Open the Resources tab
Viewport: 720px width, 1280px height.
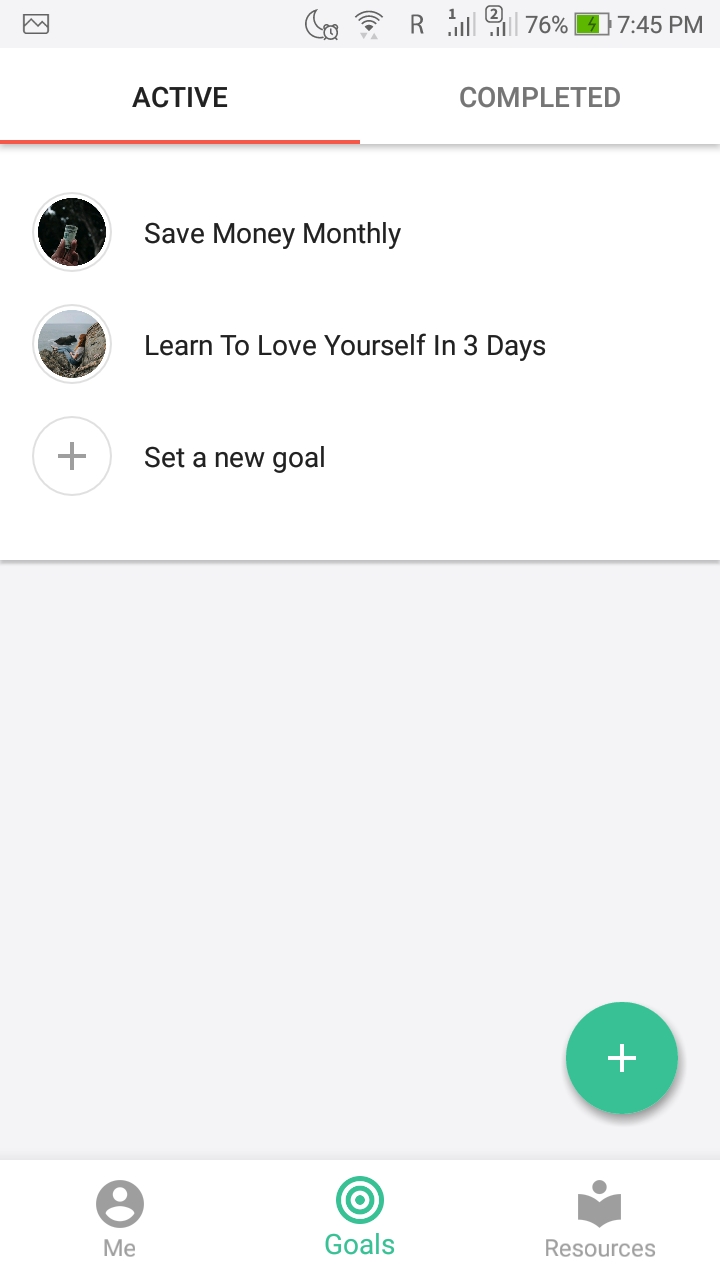(x=600, y=1218)
